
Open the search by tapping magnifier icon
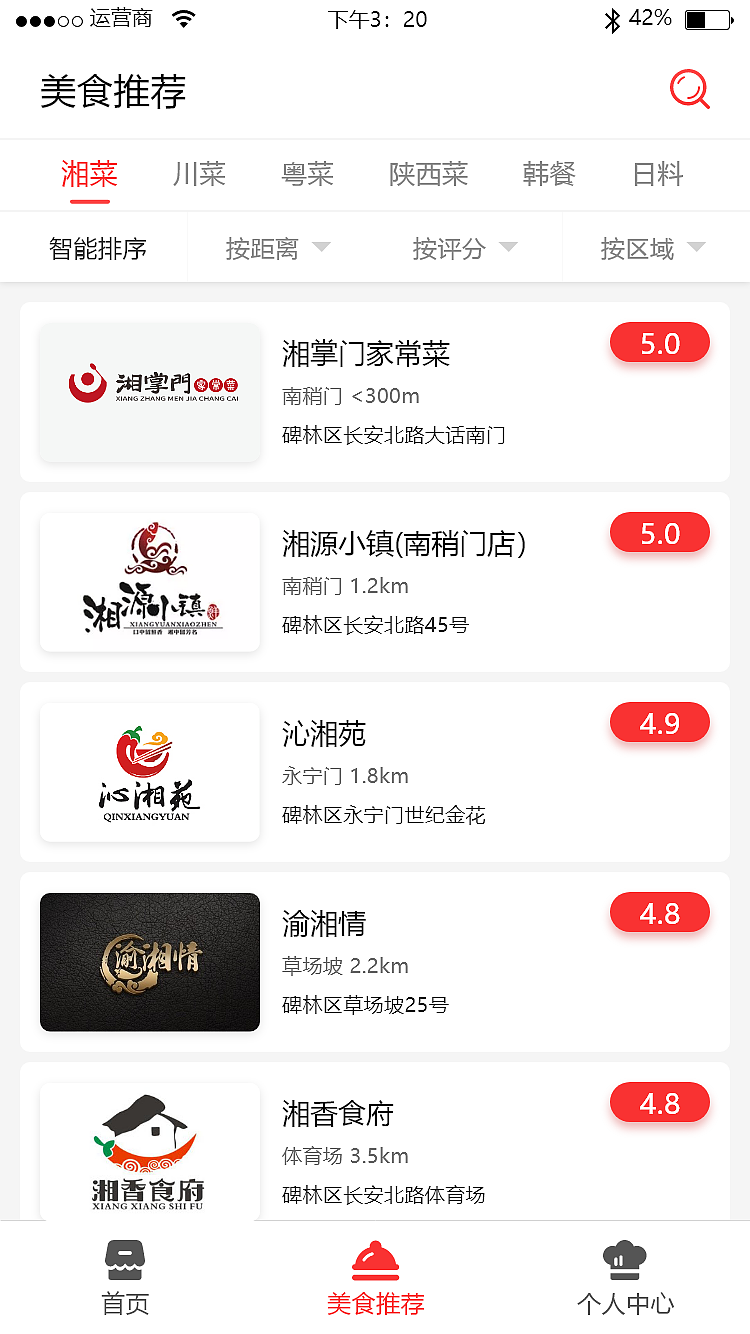[x=689, y=90]
